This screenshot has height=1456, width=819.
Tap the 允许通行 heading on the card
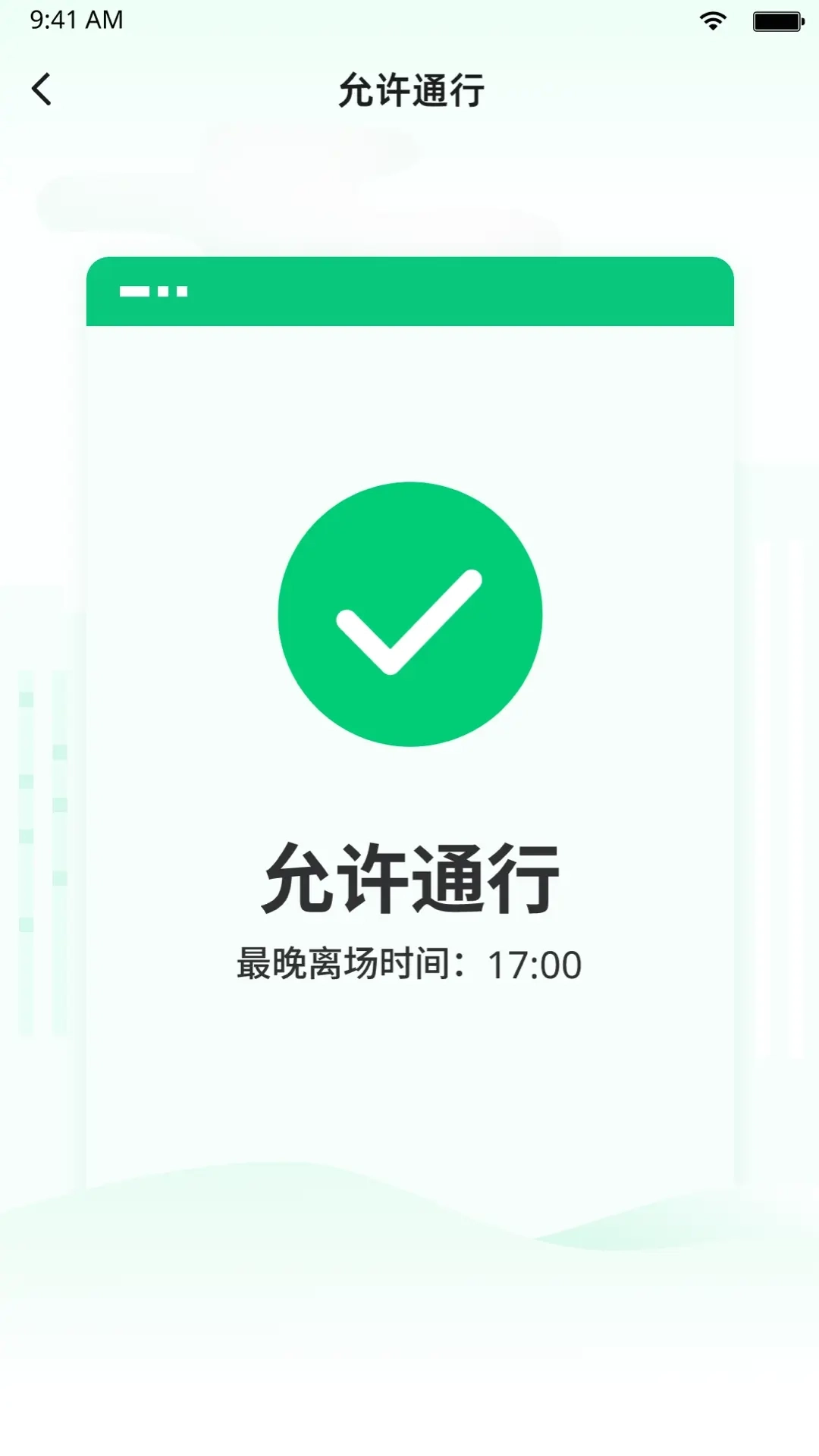[x=409, y=876]
